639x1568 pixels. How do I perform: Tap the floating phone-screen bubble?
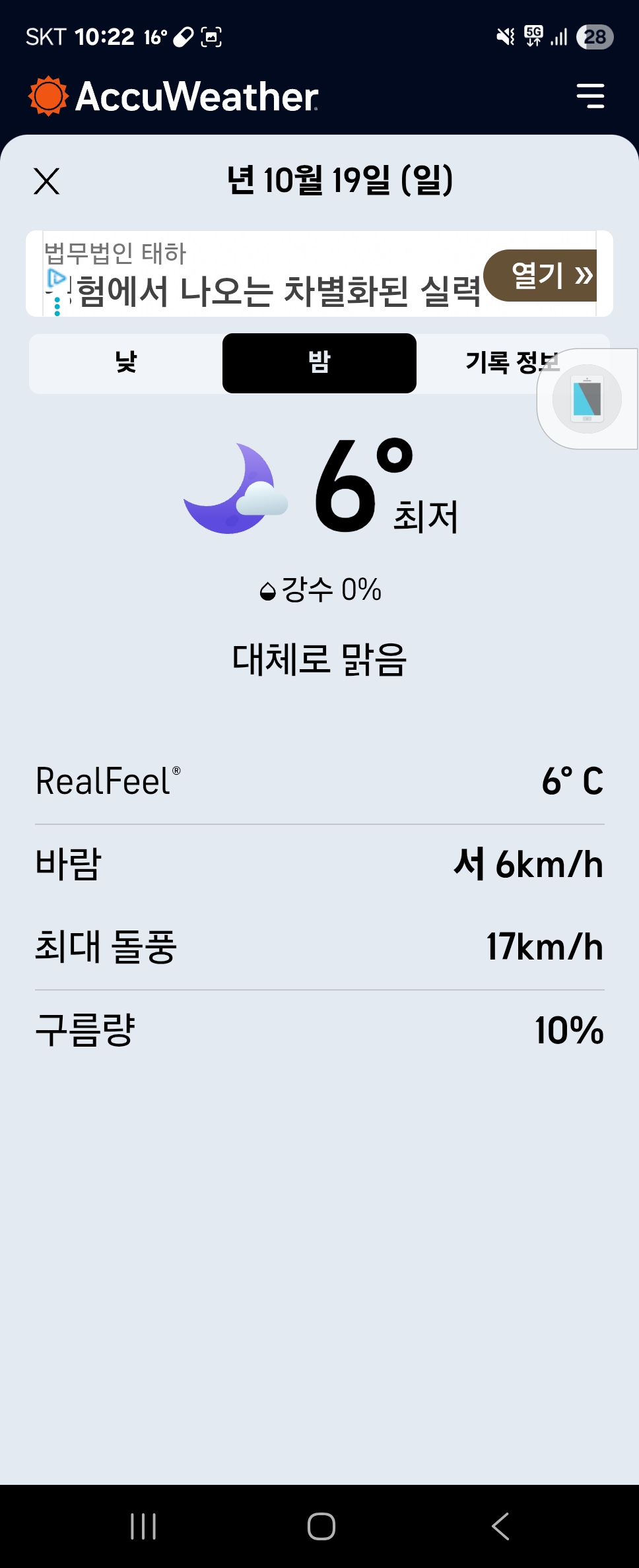(x=587, y=399)
